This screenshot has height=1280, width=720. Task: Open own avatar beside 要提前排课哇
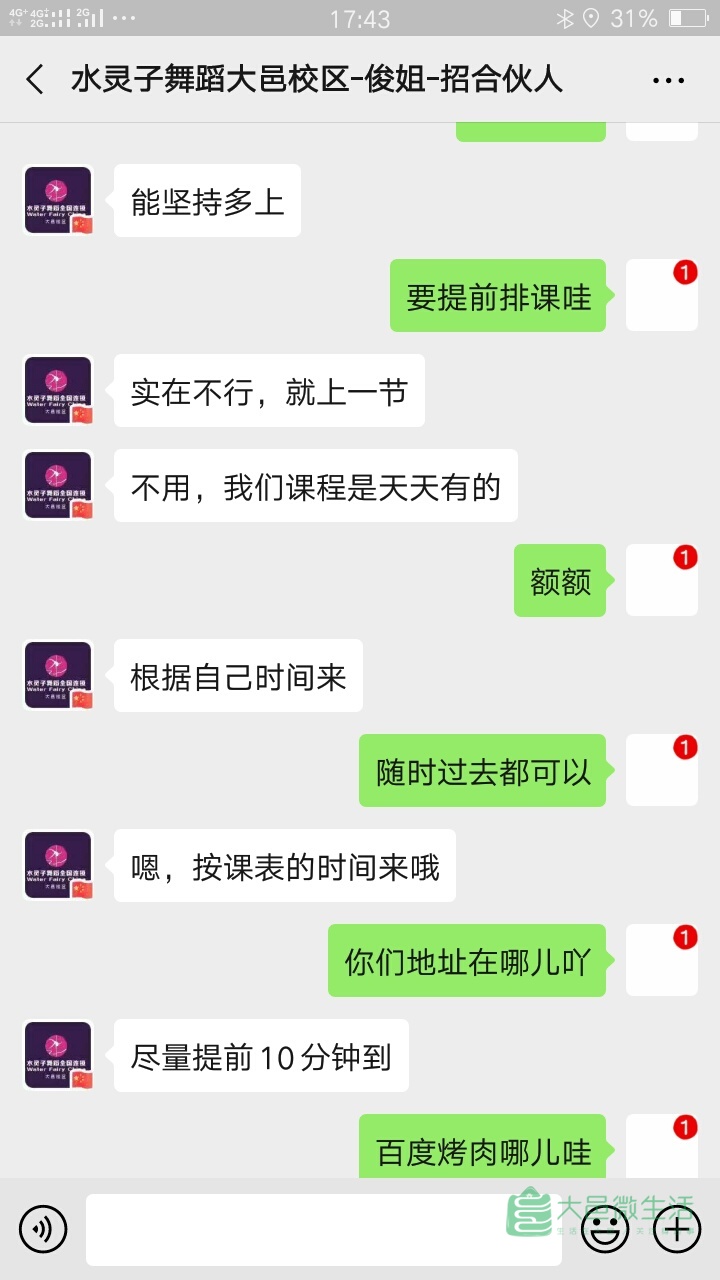pos(661,296)
